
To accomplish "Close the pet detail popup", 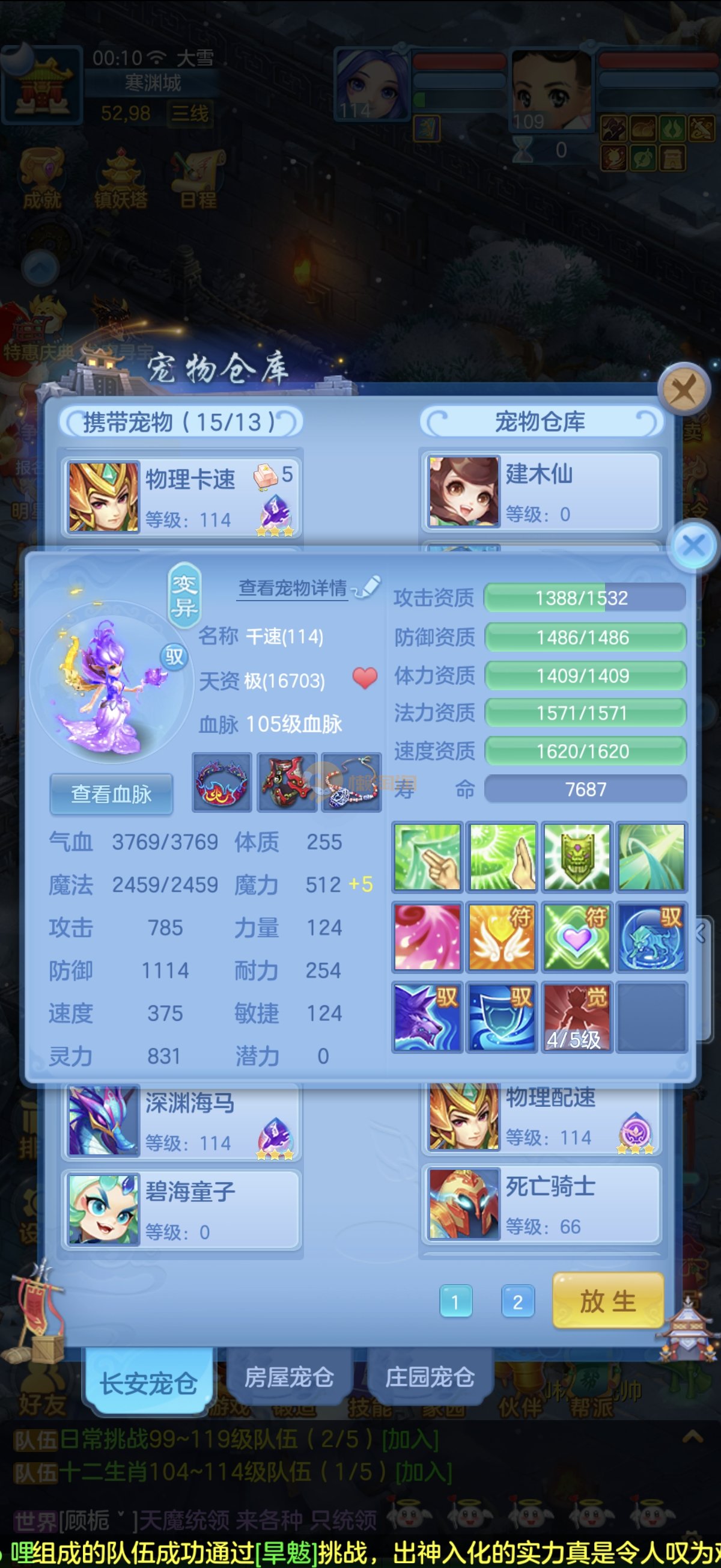I will tap(693, 545).
